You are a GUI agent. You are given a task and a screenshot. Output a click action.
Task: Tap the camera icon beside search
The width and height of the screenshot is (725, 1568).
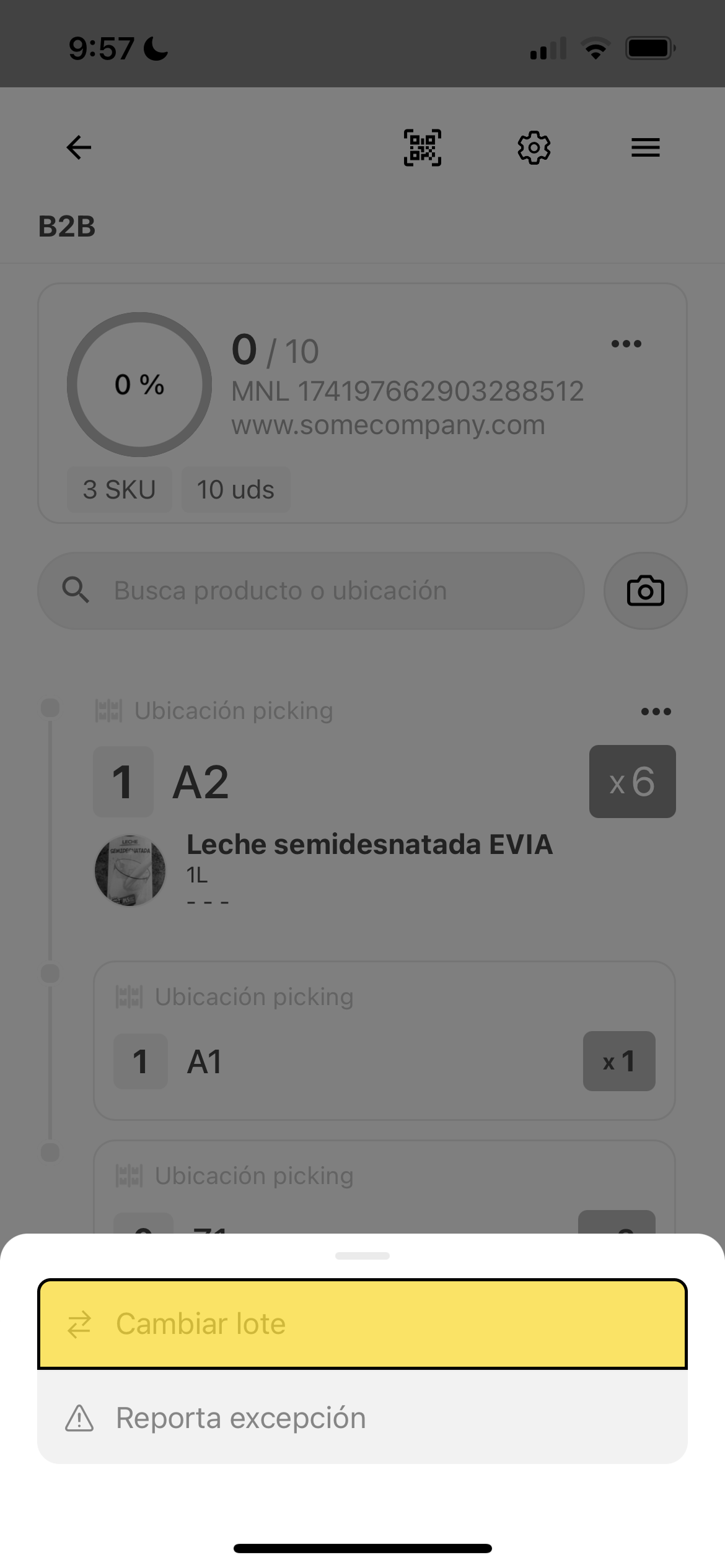pyautogui.click(x=645, y=590)
